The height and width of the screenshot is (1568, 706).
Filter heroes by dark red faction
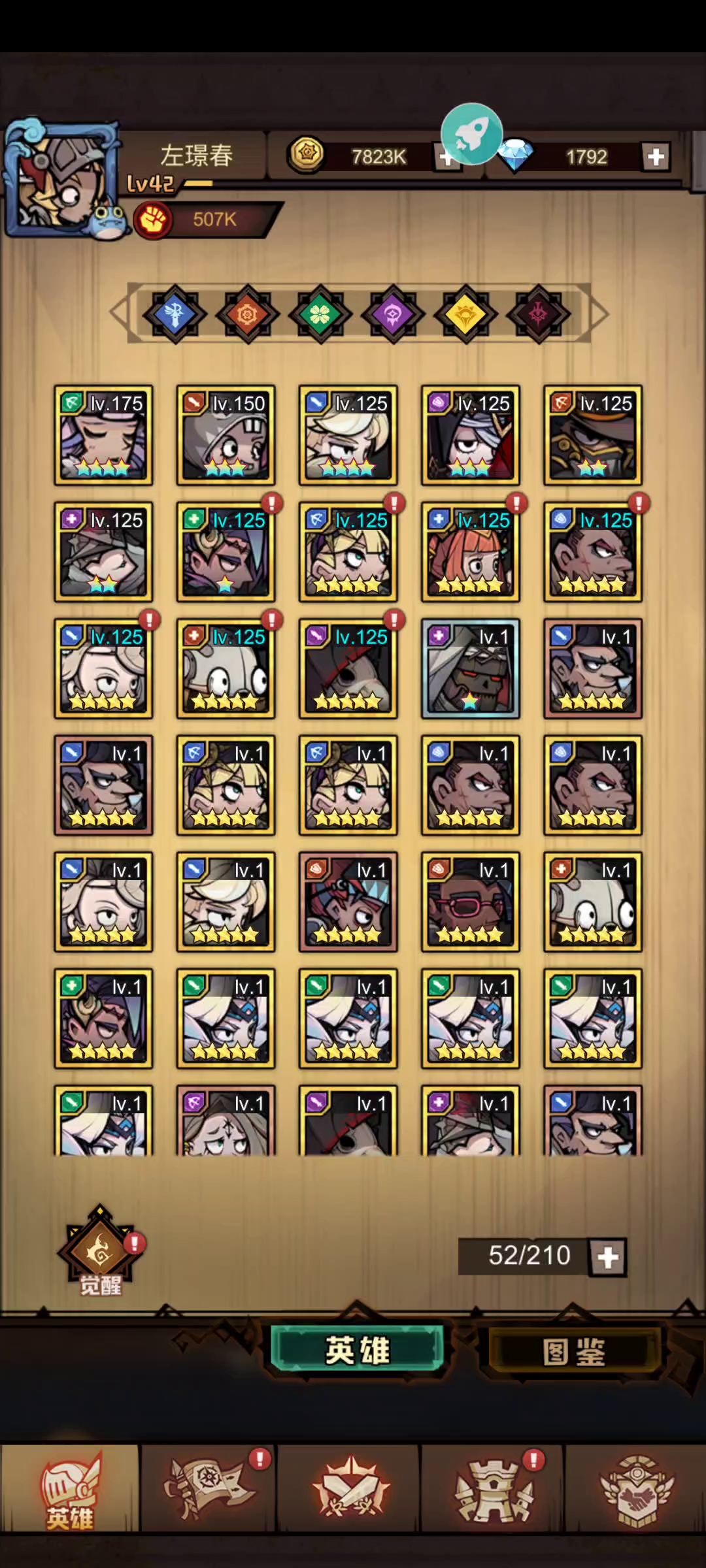click(538, 314)
